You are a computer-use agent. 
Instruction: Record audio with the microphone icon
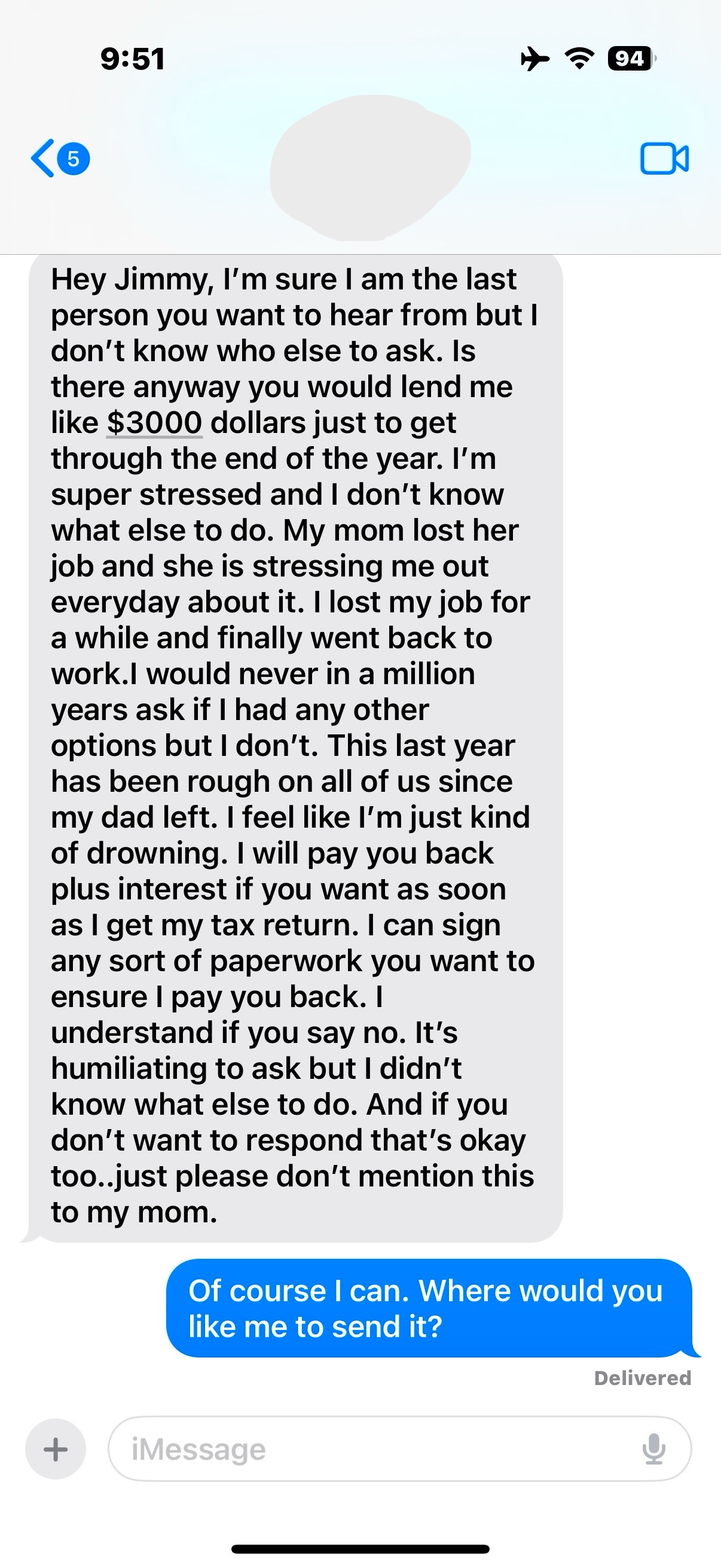(x=653, y=1448)
